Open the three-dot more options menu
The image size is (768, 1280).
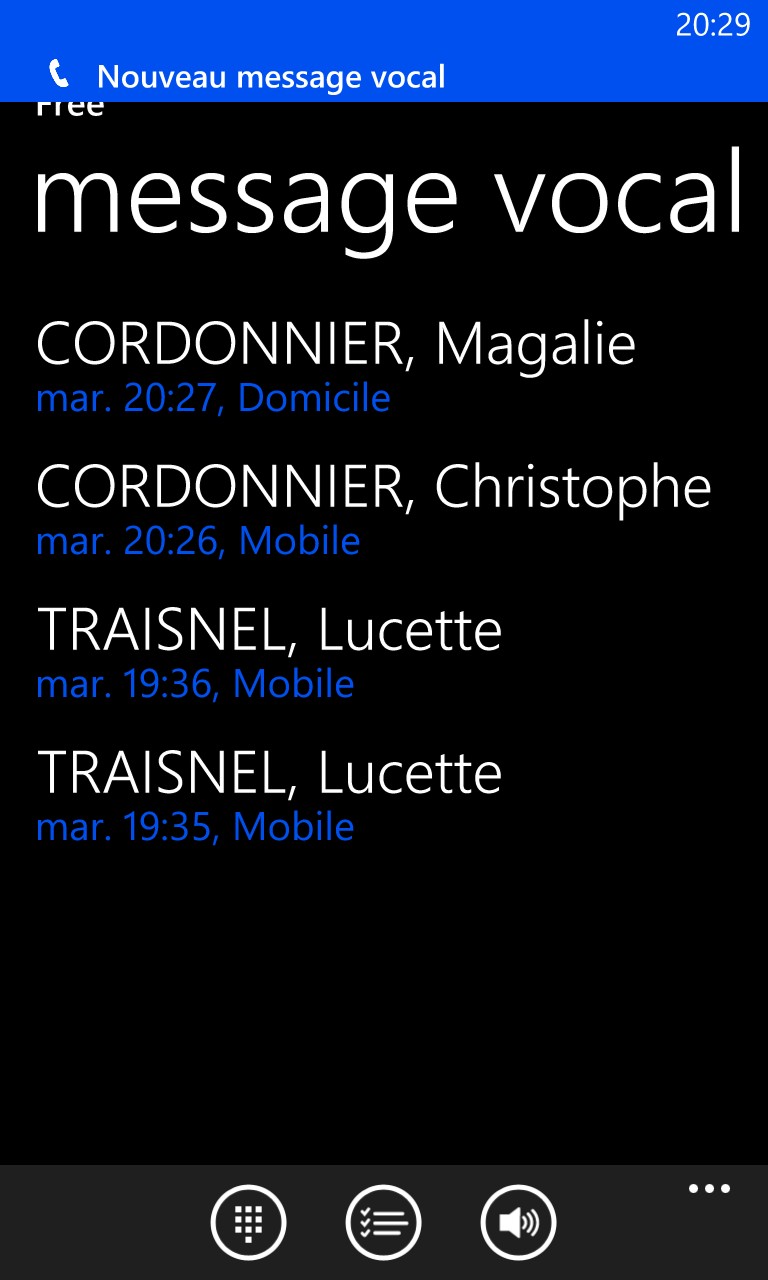(x=709, y=1189)
